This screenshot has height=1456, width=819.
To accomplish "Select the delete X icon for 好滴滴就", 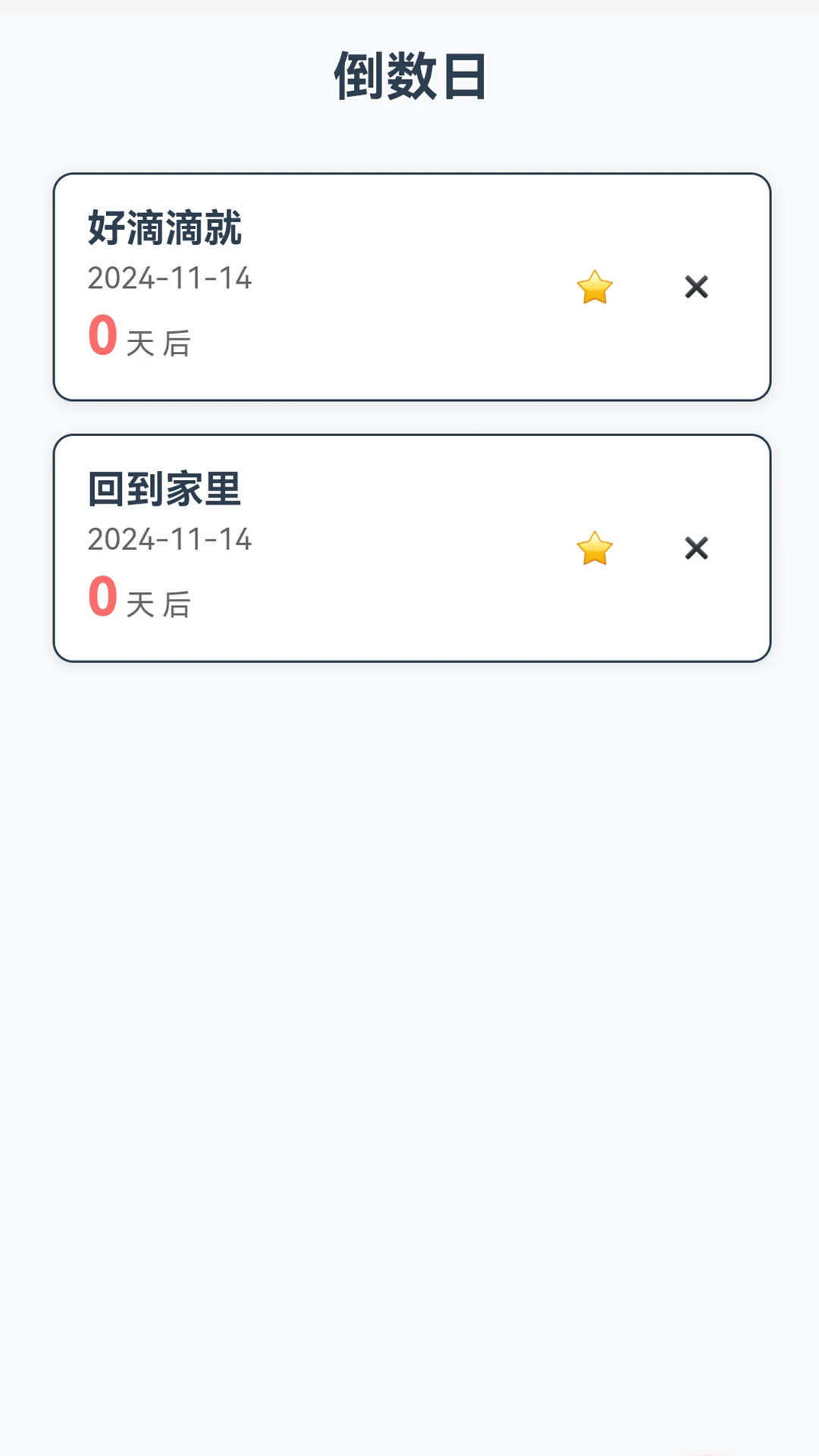I will pos(695,288).
